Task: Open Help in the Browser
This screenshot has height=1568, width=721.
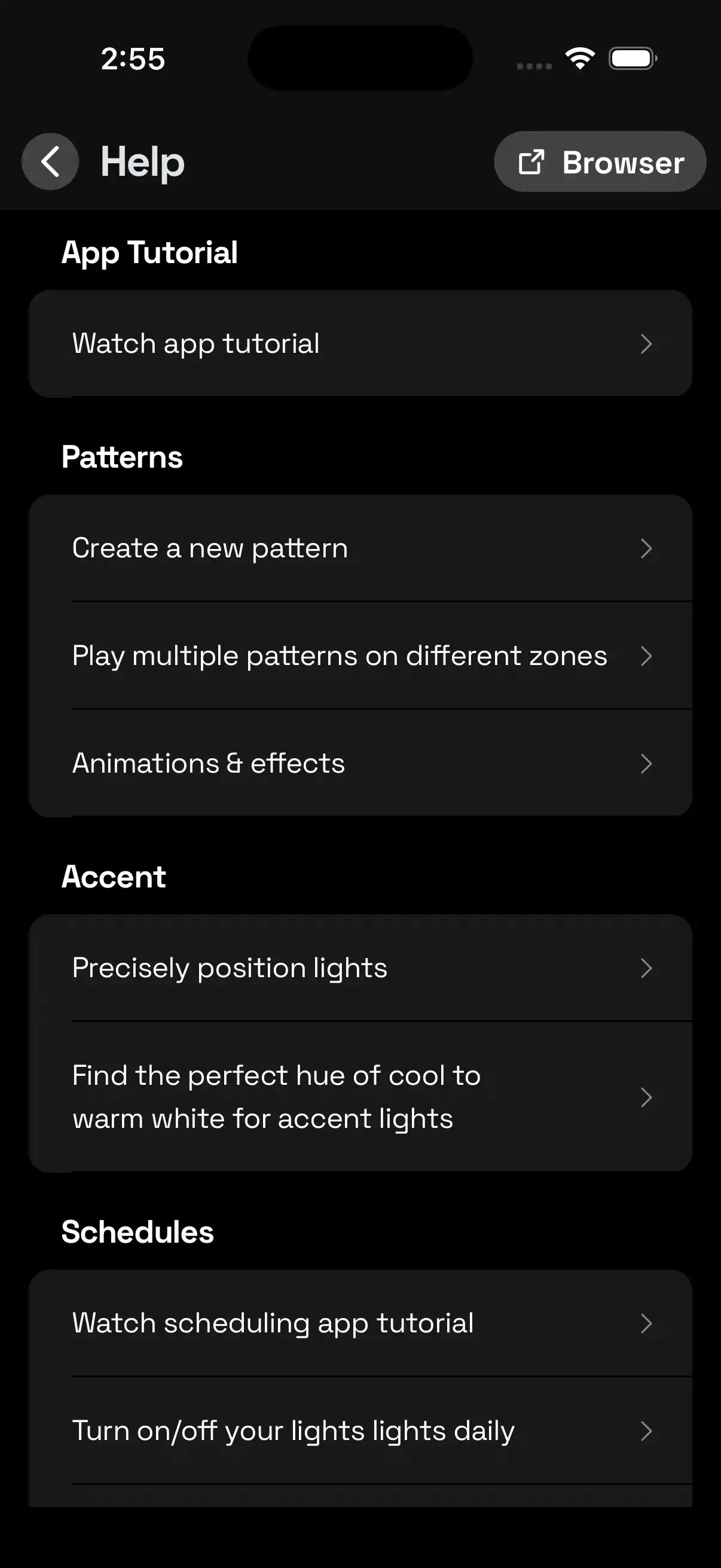Action: click(599, 162)
